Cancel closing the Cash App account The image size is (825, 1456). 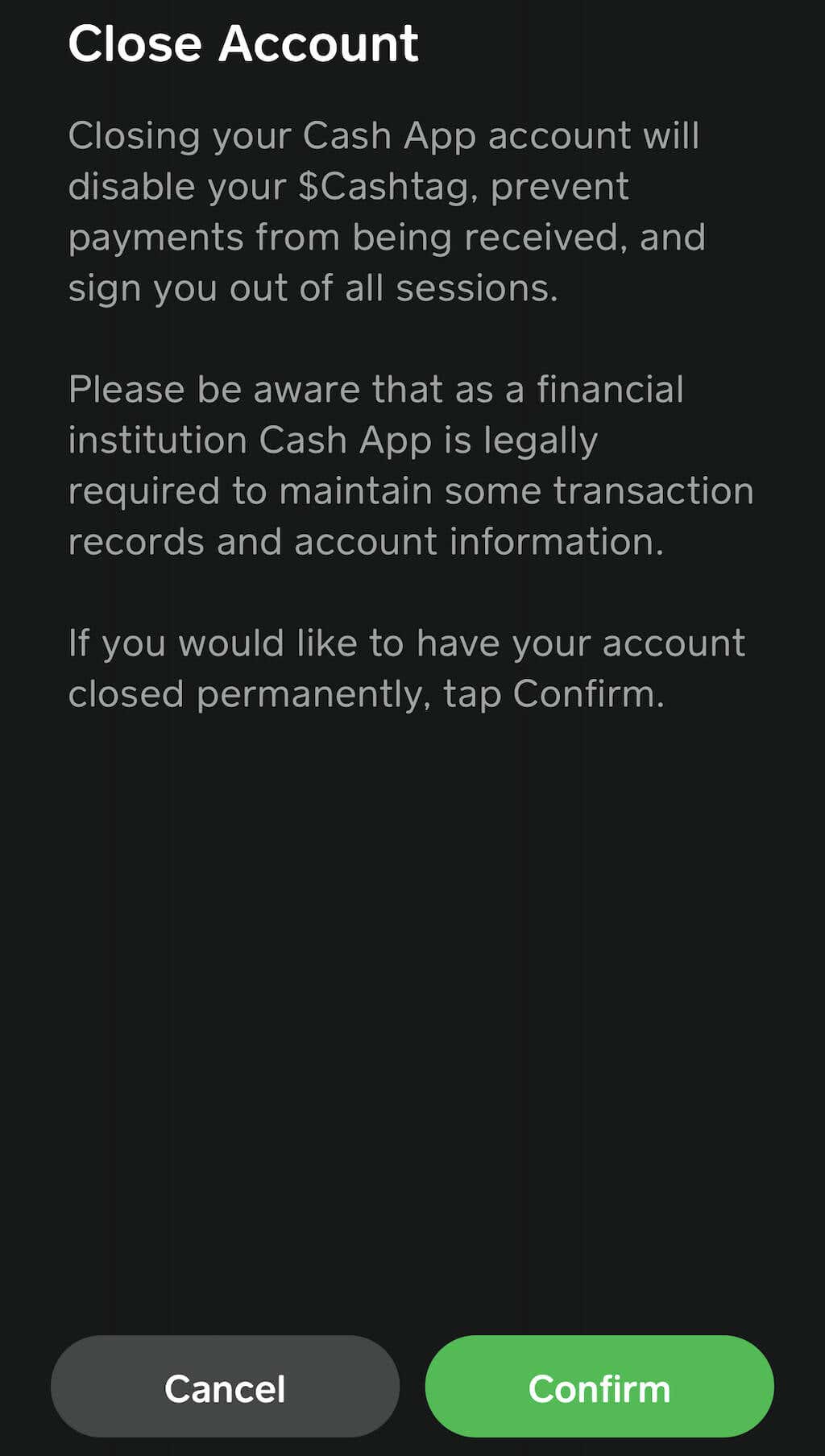coord(225,1388)
